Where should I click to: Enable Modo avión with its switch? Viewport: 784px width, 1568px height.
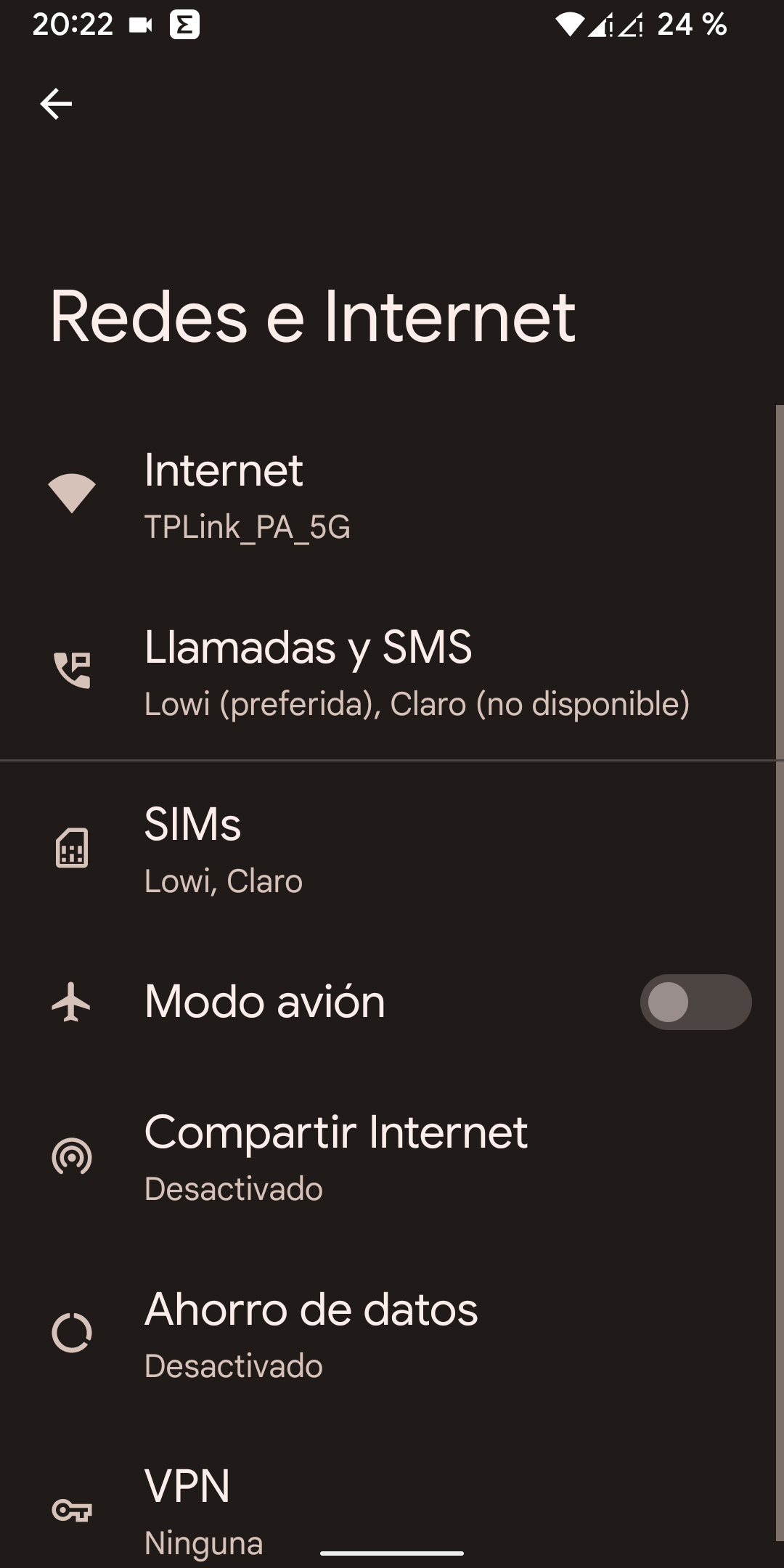click(x=695, y=1002)
